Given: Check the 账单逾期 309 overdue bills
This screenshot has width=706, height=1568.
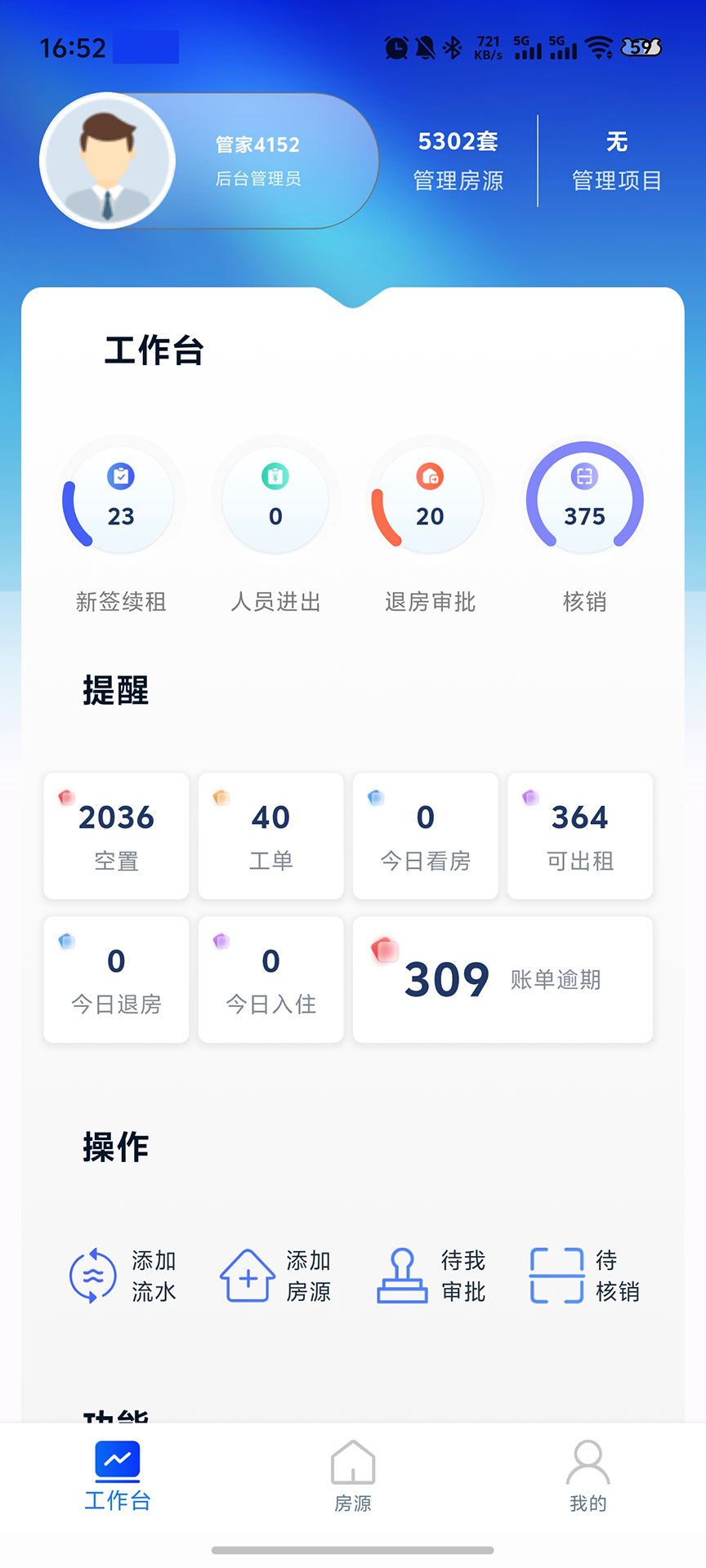Looking at the screenshot, I should pyautogui.click(x=502, y=979).
